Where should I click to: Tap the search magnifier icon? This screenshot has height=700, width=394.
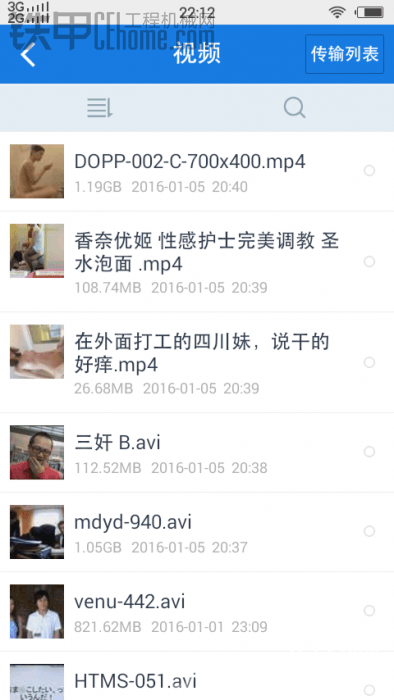[294, 108]
